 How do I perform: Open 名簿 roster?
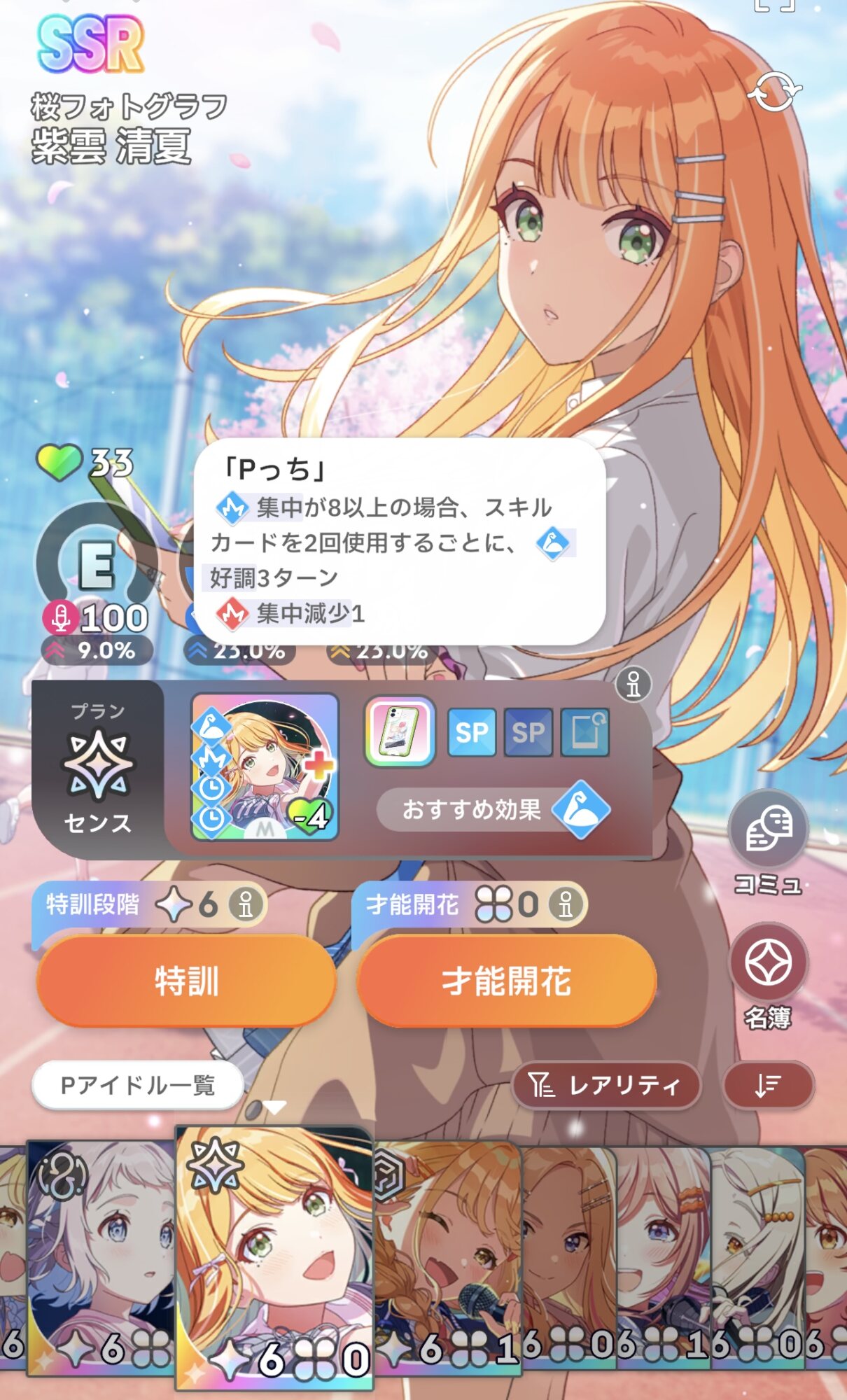[x=769, y=976]
